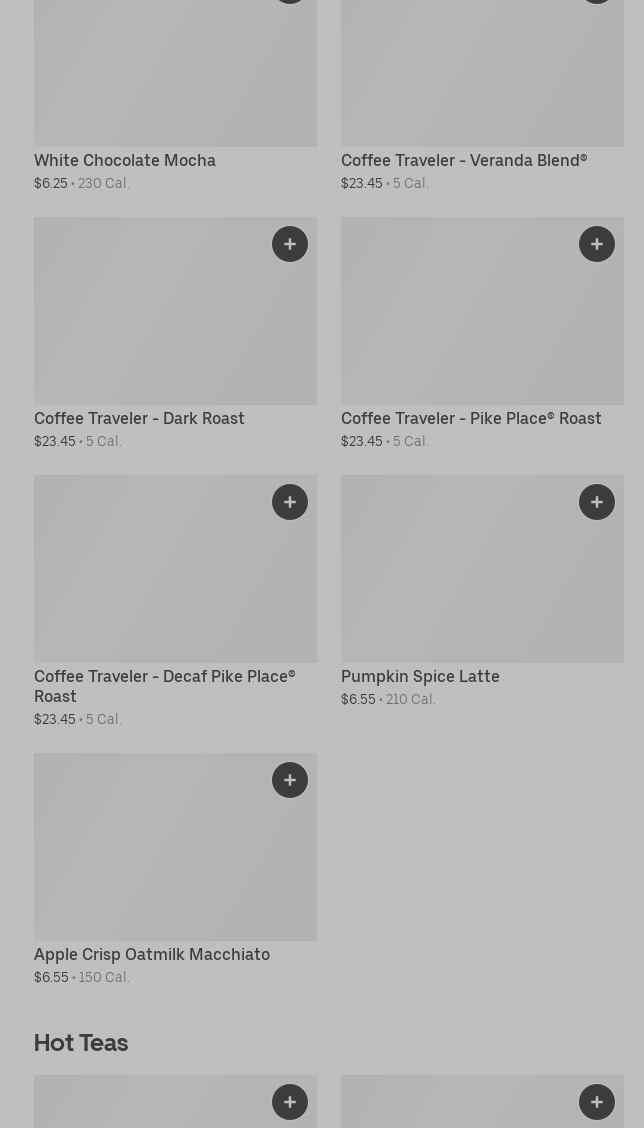Viewport: 644px width, 1128px height.
Task: Add Coffee Traveler - Pike Place Roast to order
Action: tap(597, 244)
